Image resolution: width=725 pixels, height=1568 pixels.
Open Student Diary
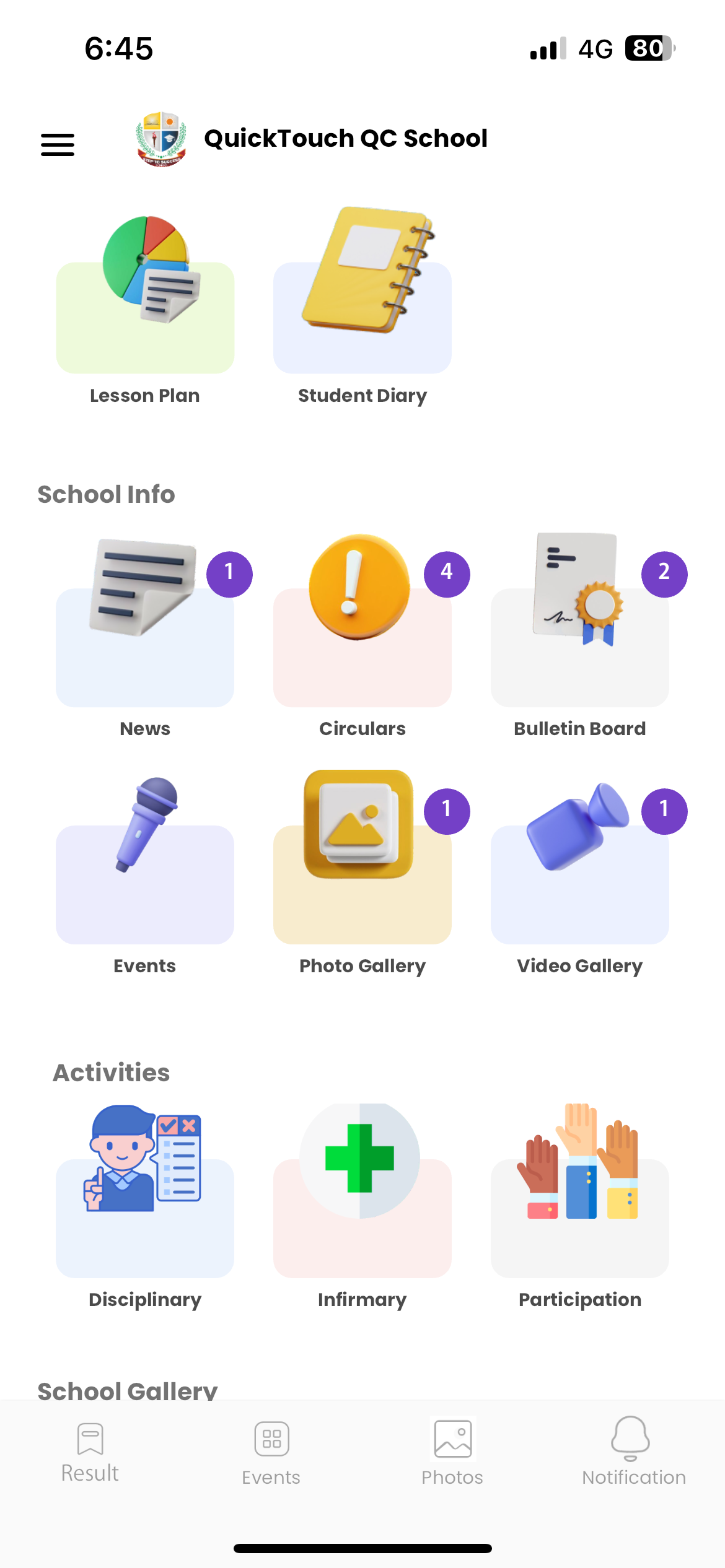(362, 303)
